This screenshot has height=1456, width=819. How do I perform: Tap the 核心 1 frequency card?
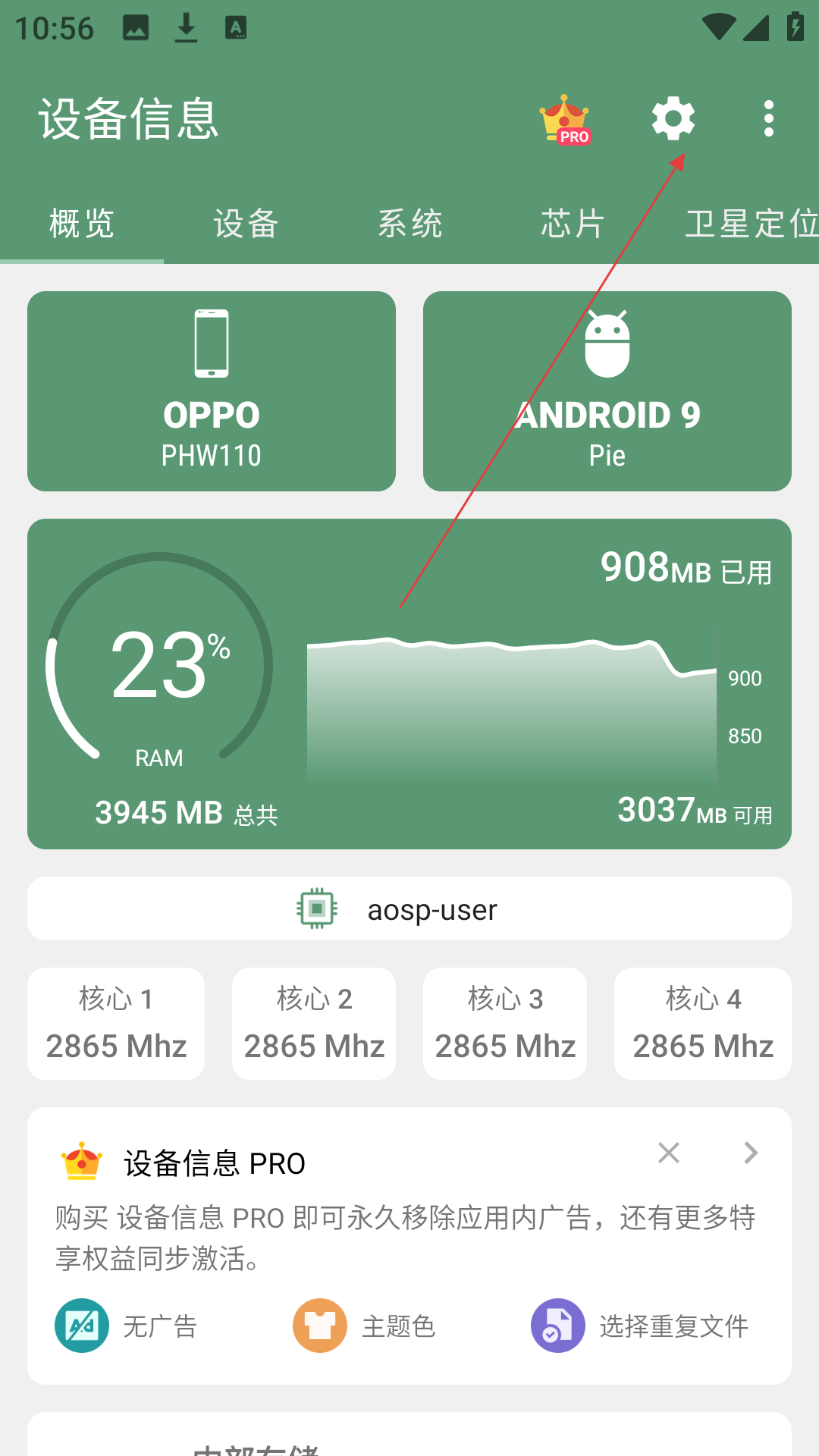pyautogui.click(x=116, y=1024)
